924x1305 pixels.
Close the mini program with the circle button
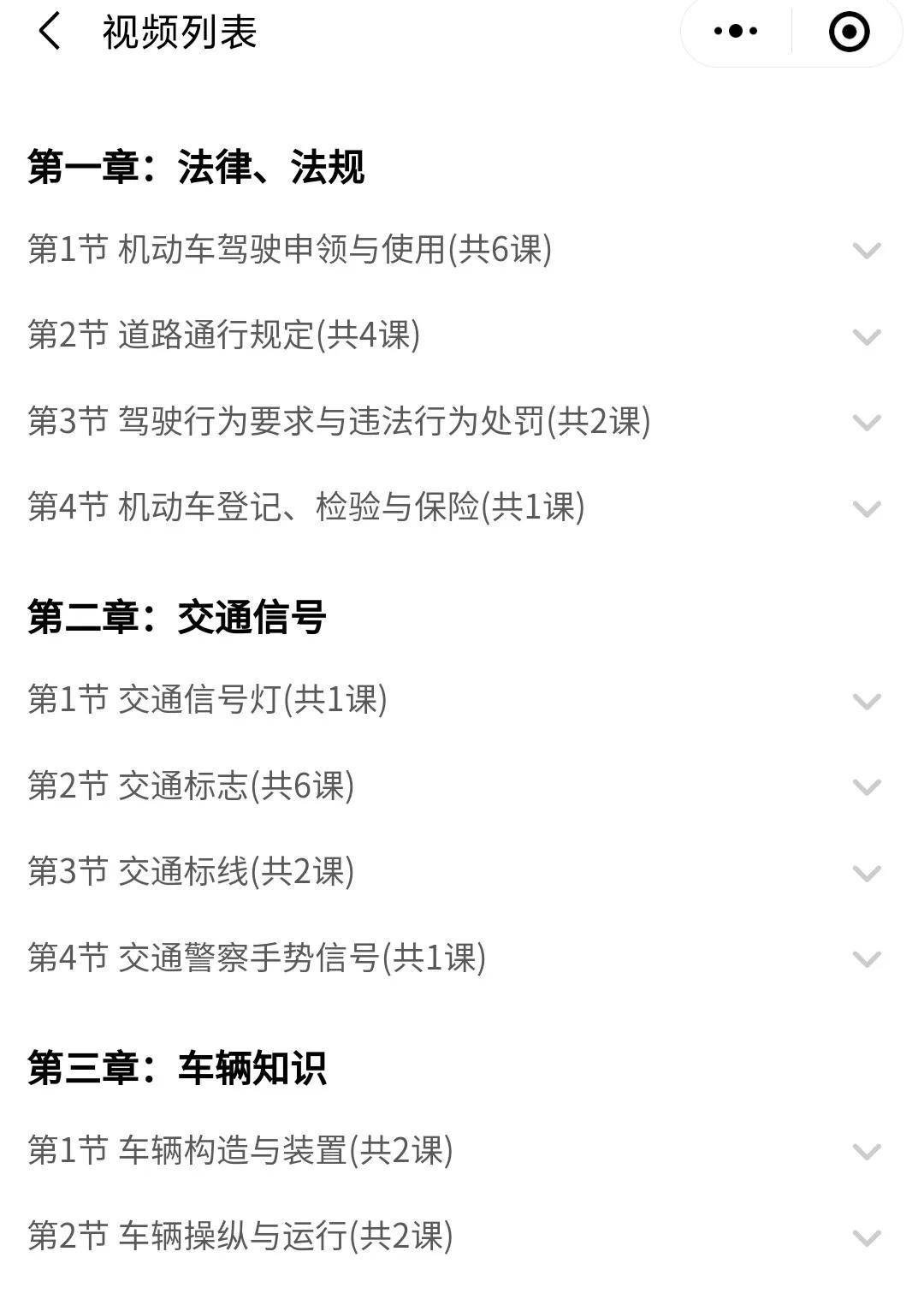849,33
